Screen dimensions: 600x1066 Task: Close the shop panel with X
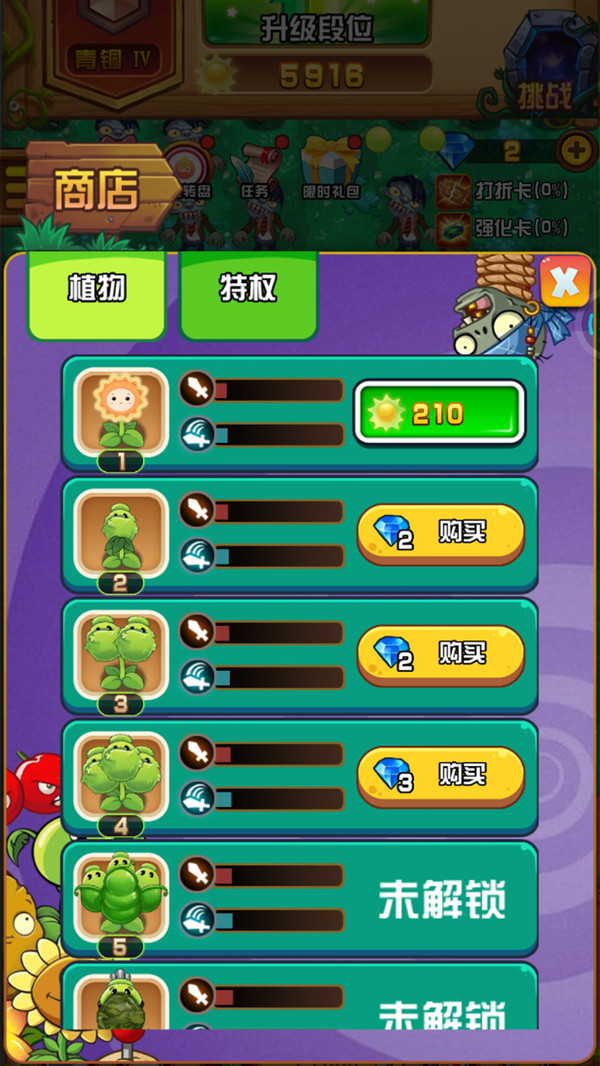(565, 283)
